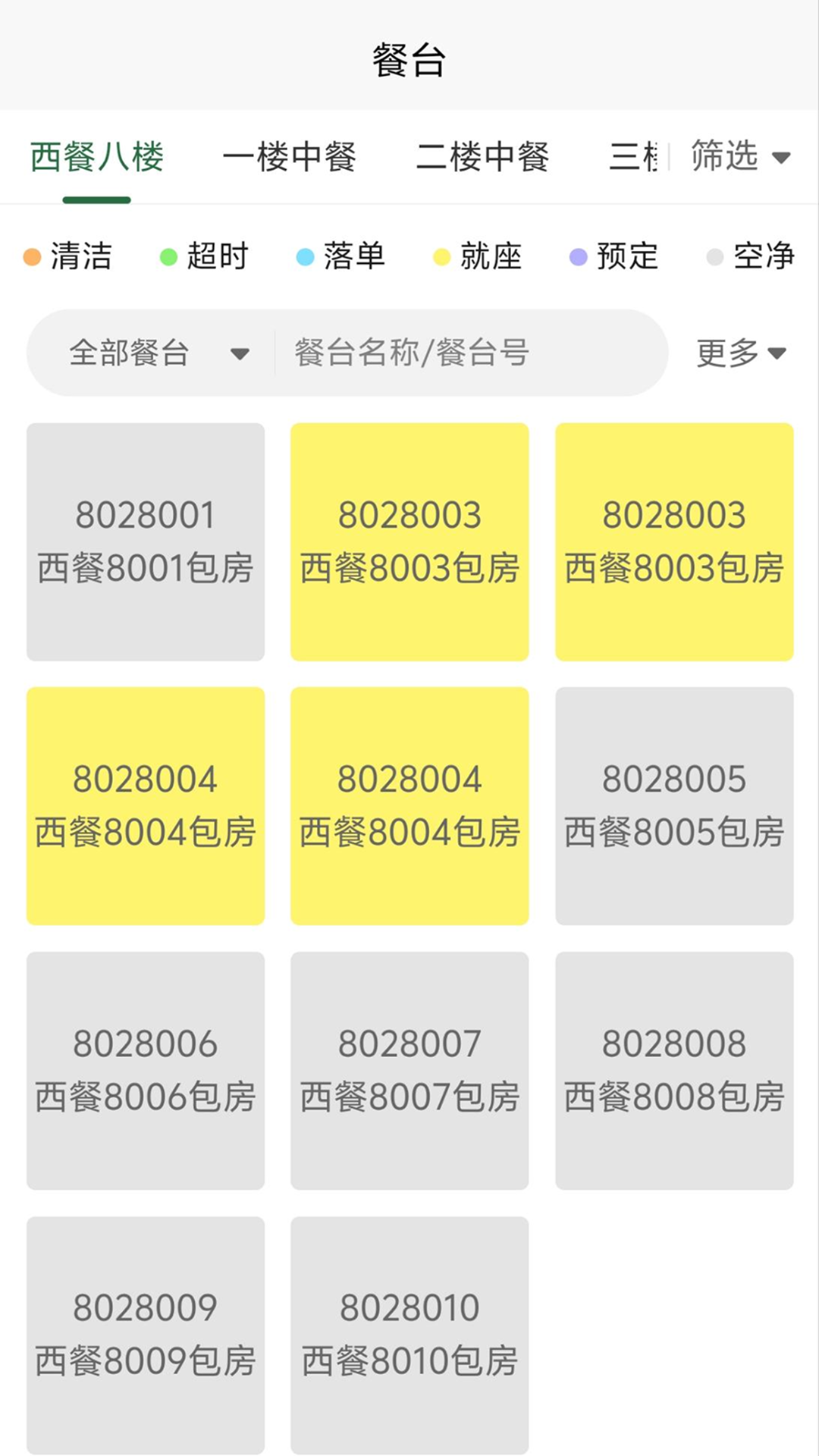Screen dimensions: 819x1456
Task: Open table card 8028001 西餐8001包房
Action: [146, 540]
